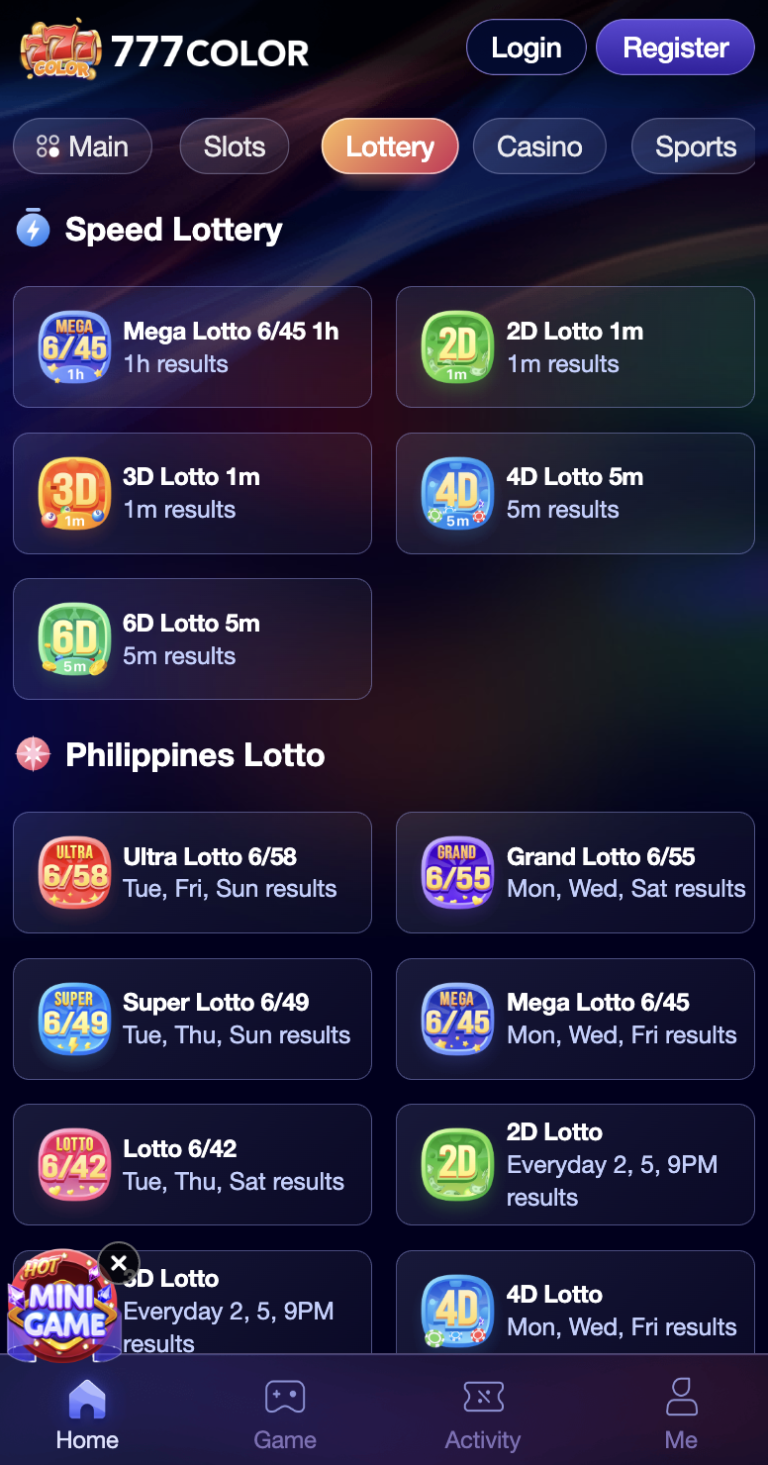This screenshot has width=768, height=1465.
Task: Select the Sports category
Action: pyautogui.click(x=694, y=145)
